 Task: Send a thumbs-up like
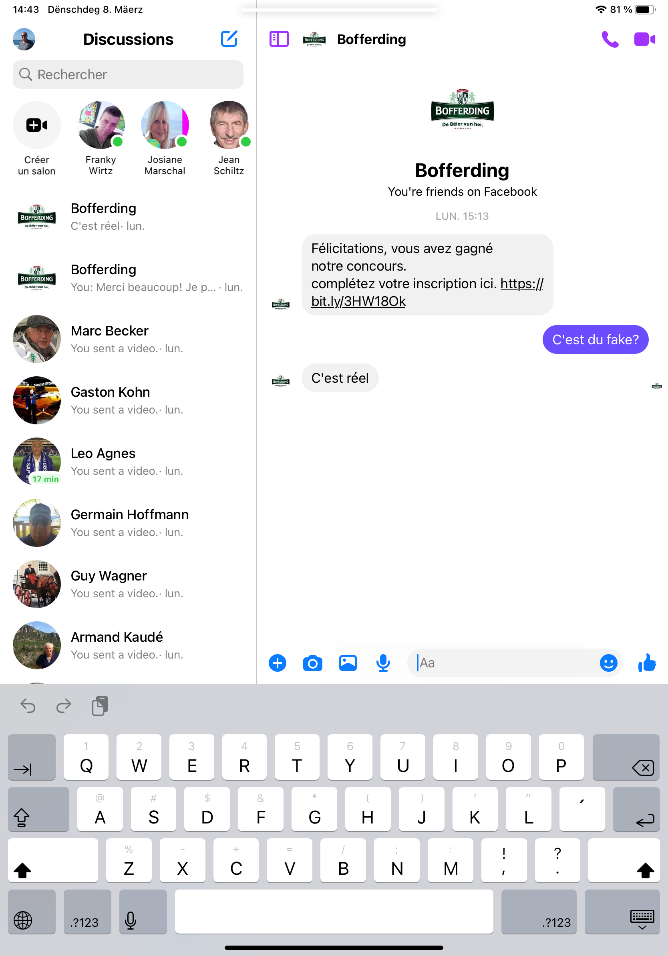coord(647,662)
